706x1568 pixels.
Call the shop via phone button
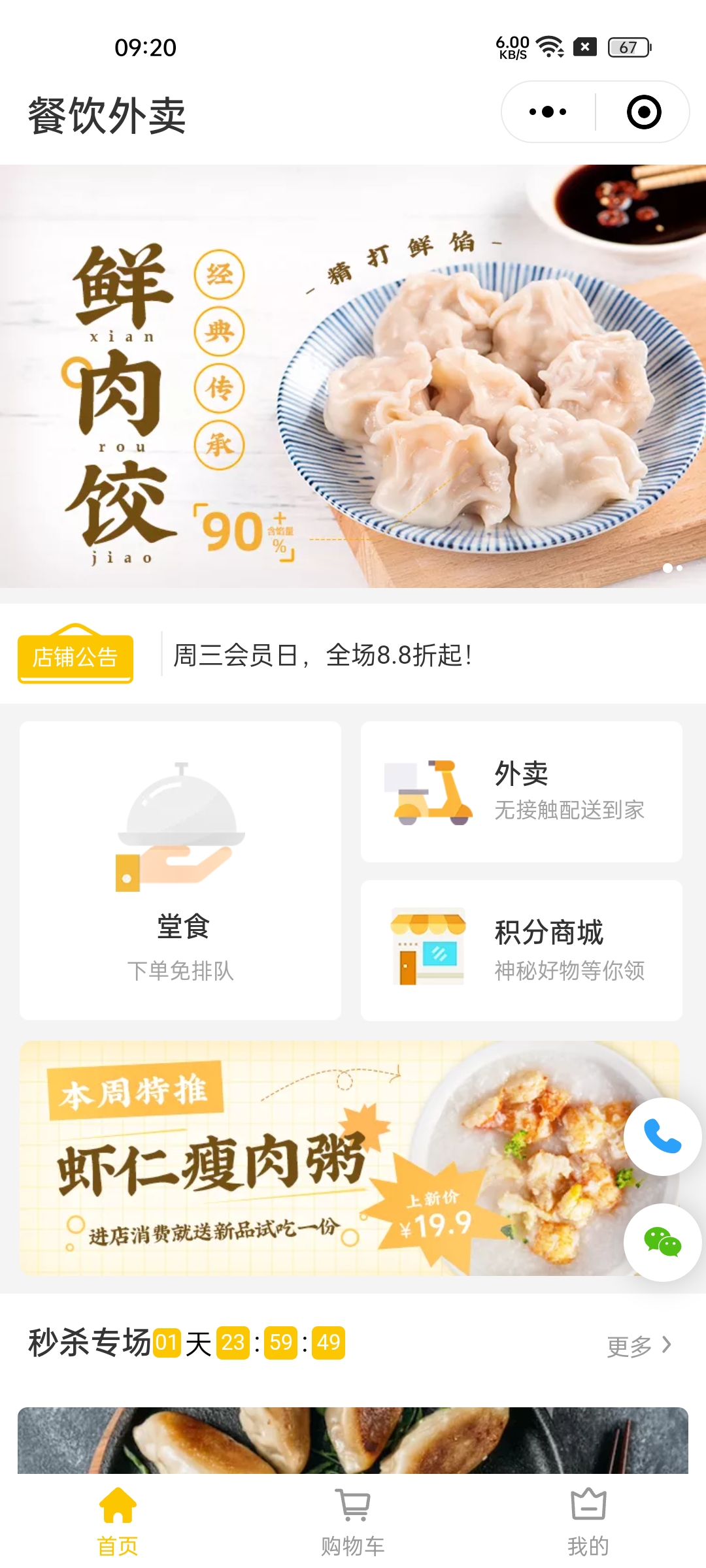coord(662,1137)
